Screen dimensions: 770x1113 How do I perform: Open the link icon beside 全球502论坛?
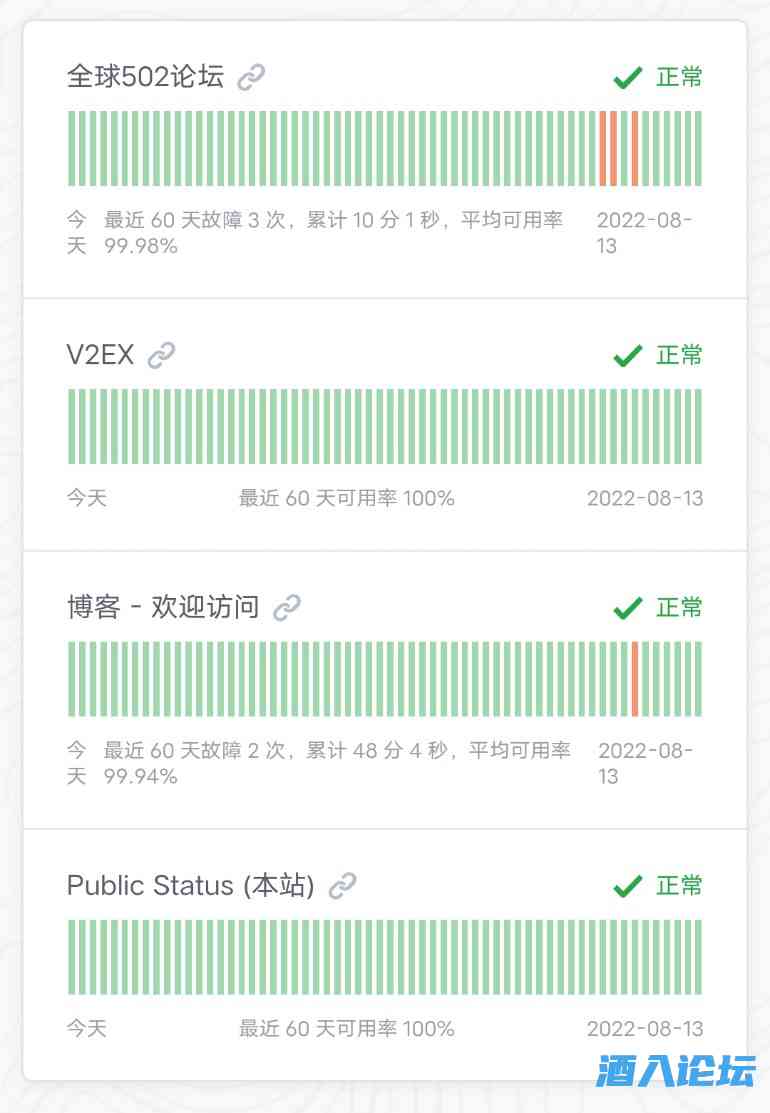(251, 77)
